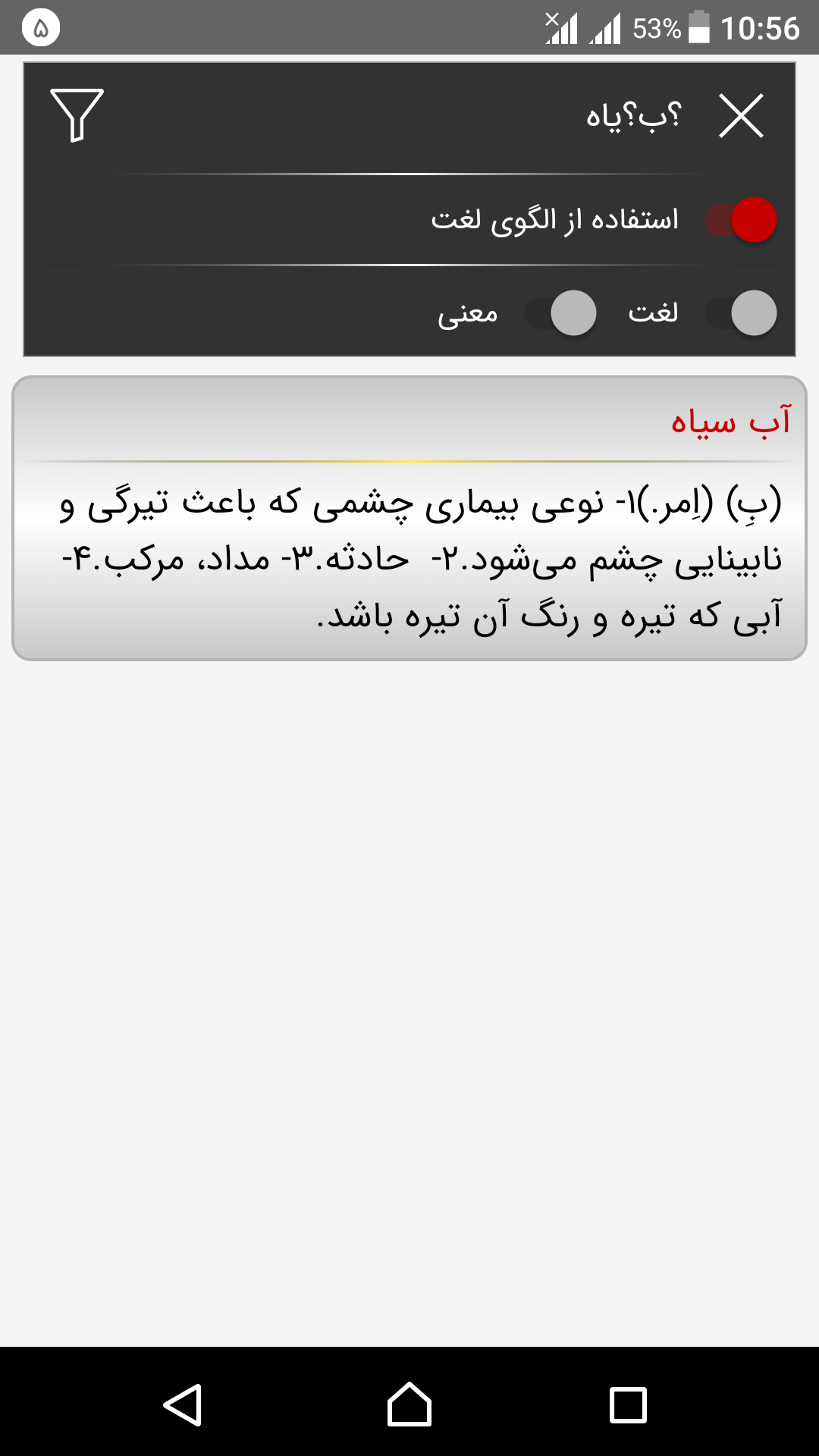Viewport: 819px width, 1456px height.
Task: Toggle the معنی switch
Action: pyautogui.click(x=561, y=312)
